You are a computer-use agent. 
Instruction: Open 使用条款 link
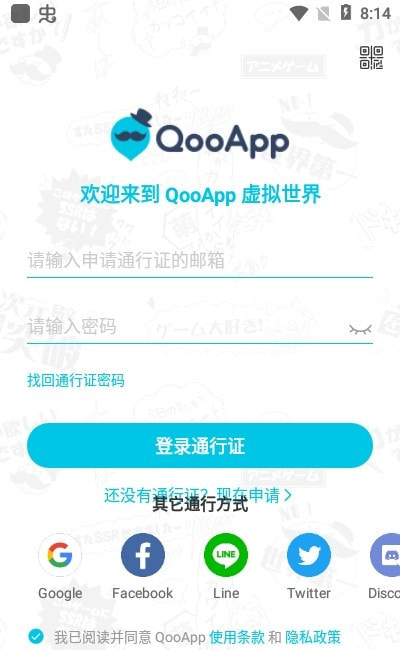click(237, 637)
